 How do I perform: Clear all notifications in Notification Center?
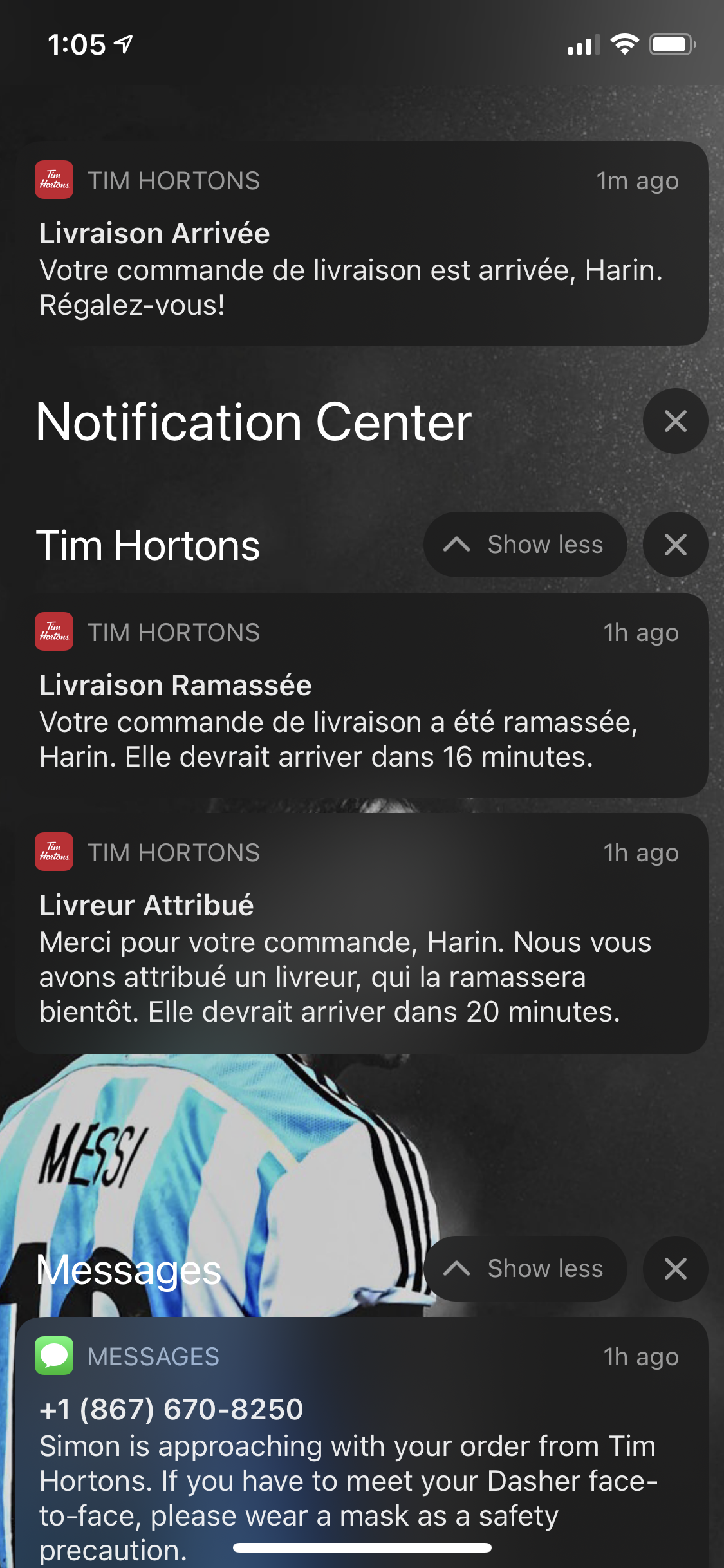(675, 422)
